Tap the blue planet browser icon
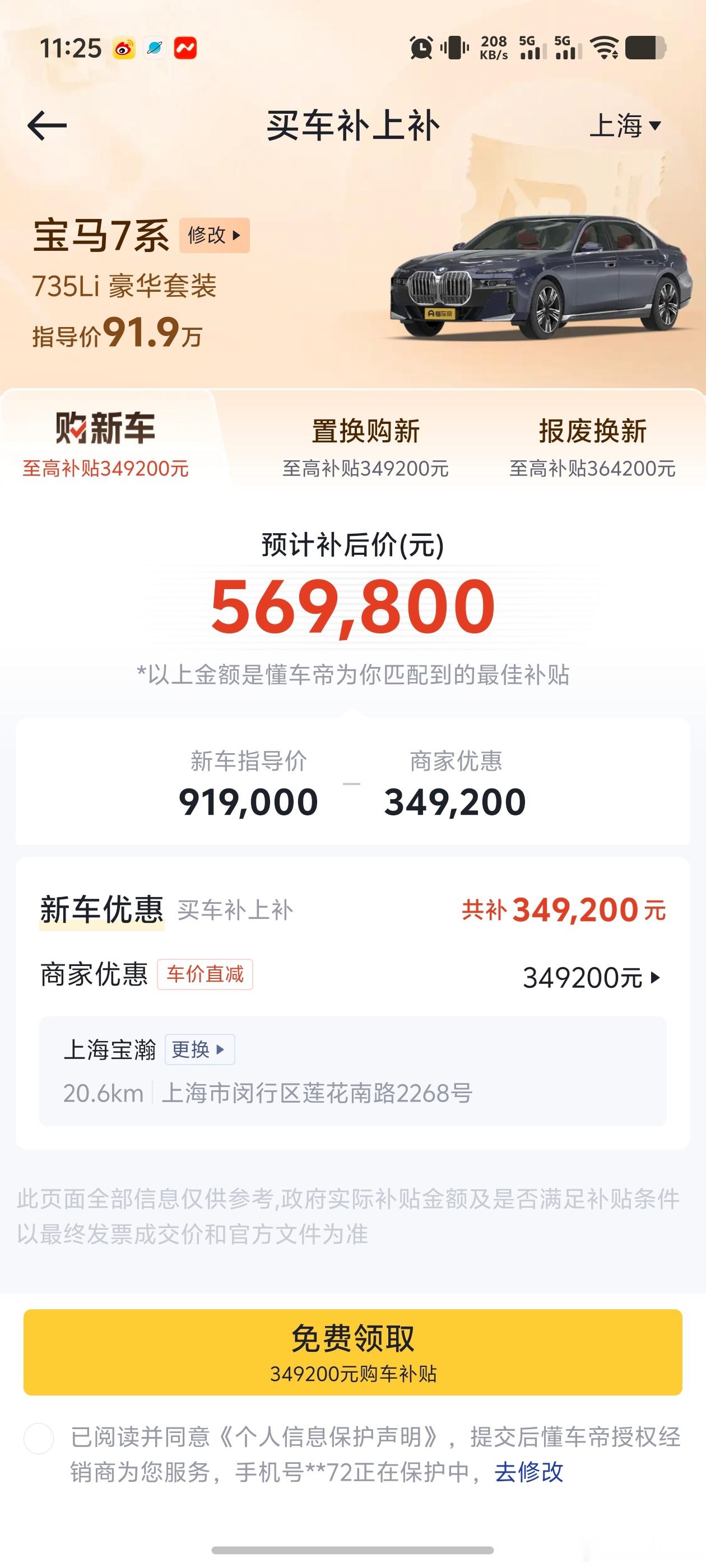The height and width of the screenshot is (1568, 706). click(x=156, y=48)
